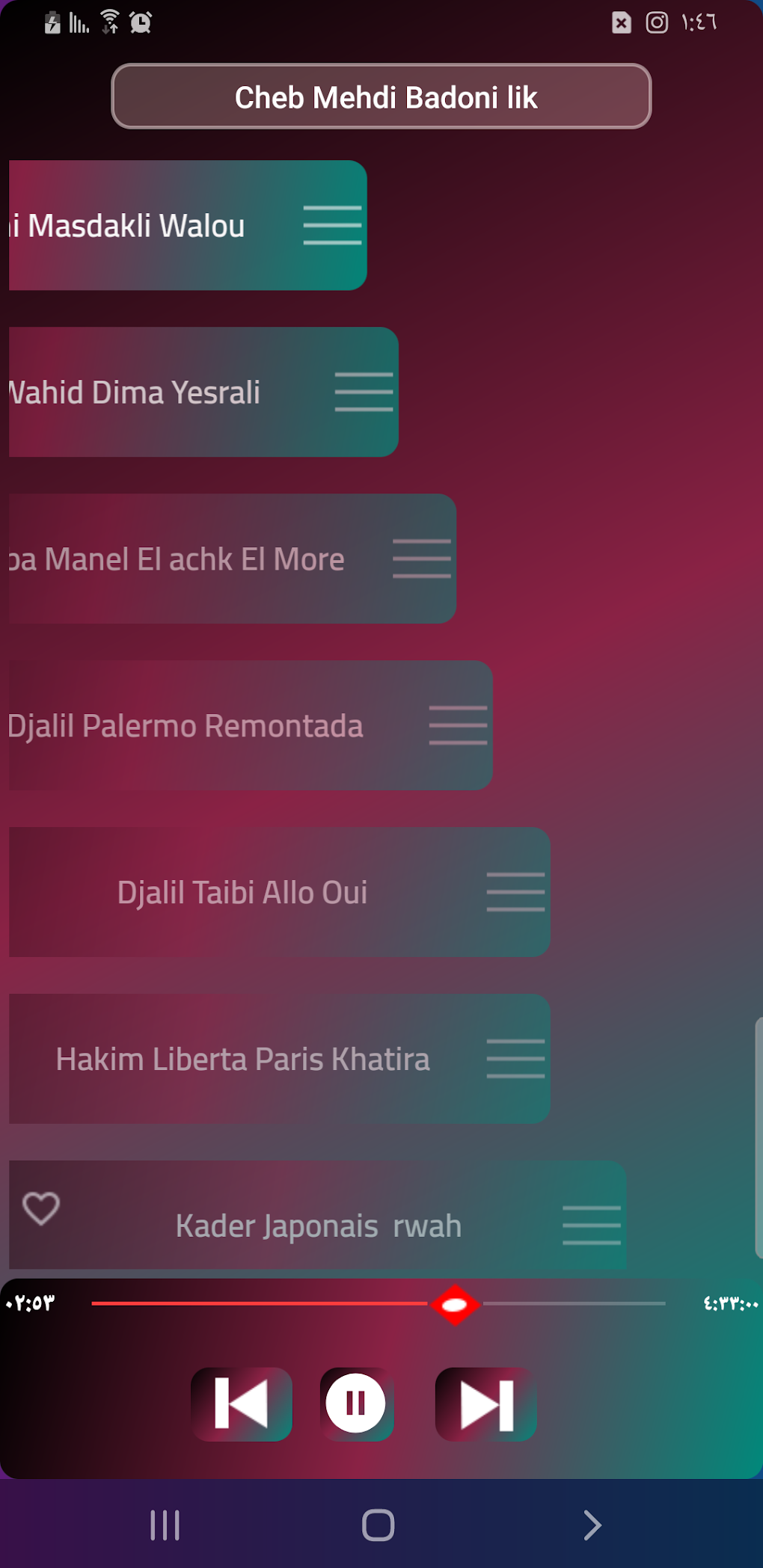Play Djalil Taibi Allo Oui
This screenshot has height=1568, width=763.
pyautogui.click(x=242, y=893)
